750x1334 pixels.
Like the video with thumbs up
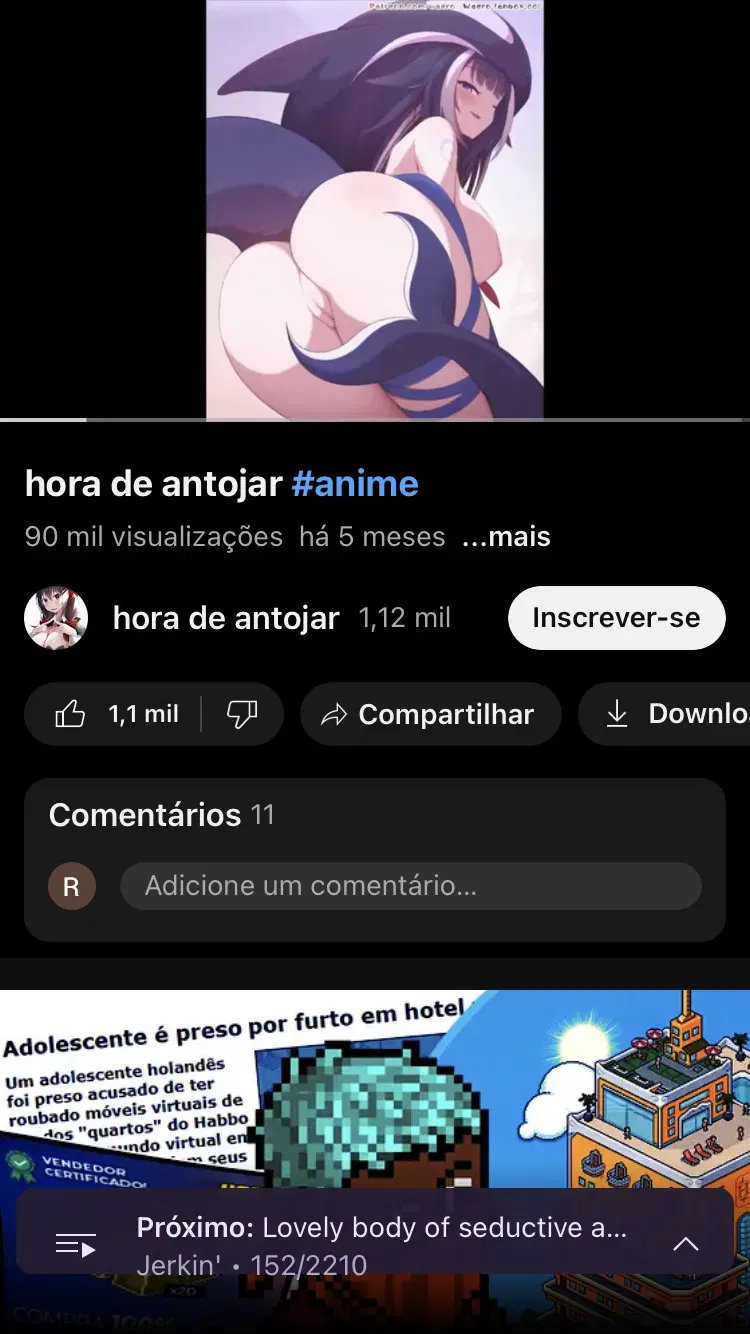pos(113,714)
